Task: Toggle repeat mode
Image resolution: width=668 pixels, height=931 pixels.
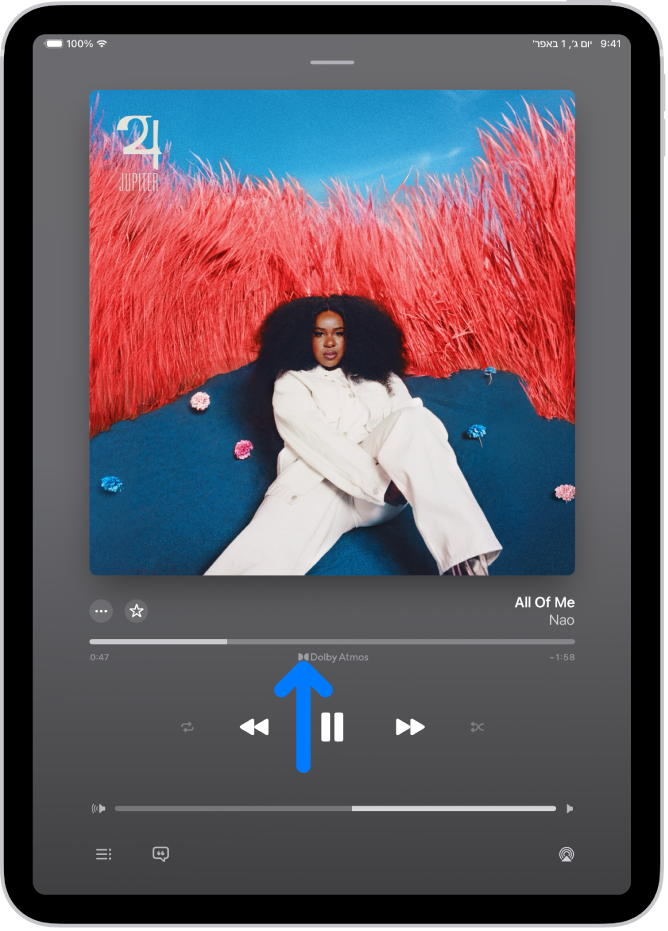Action: (188, 727)
